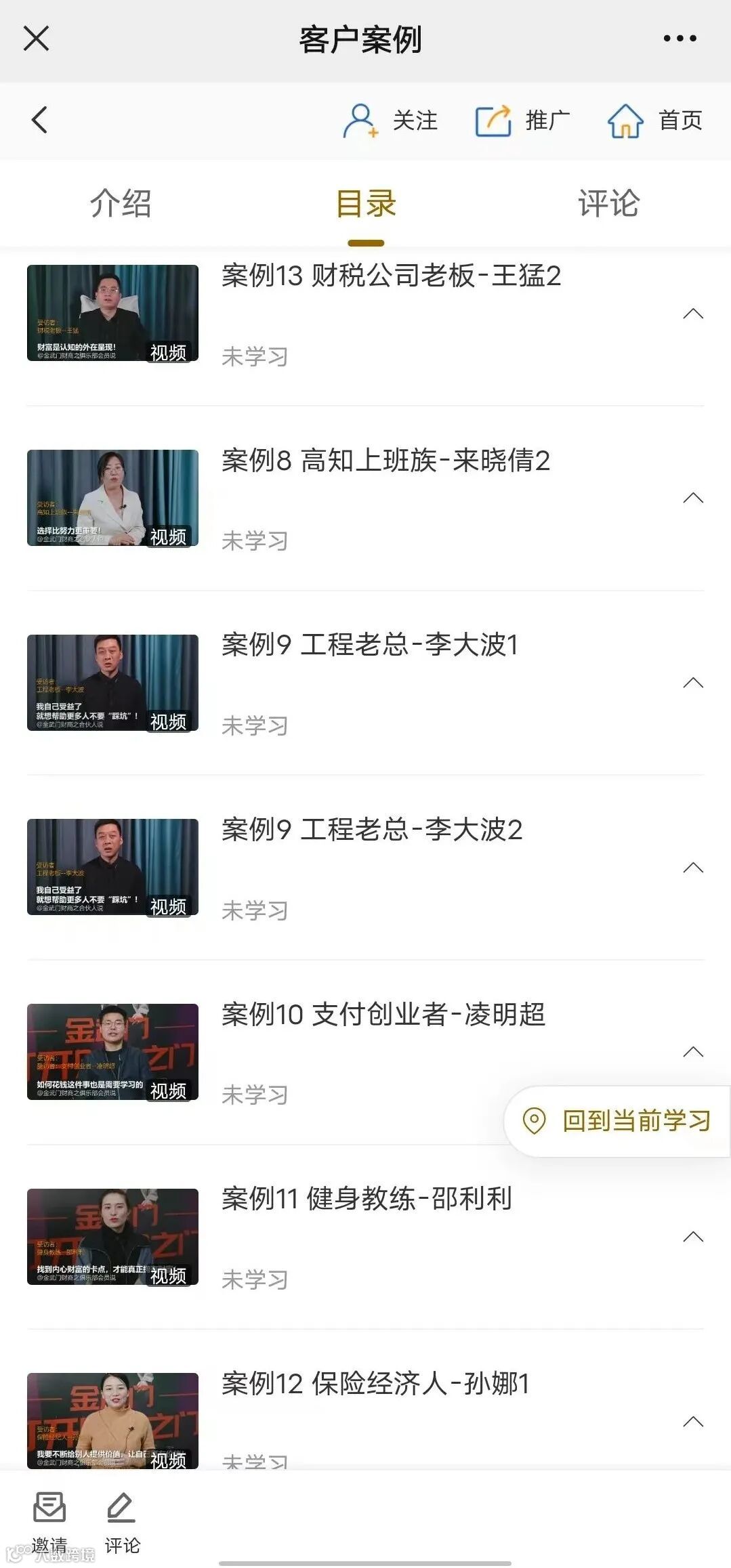731x1568 pixels.
Task: Open lesson 案例9 工程老总-李大波1
Action: pyautogui.click(x=369, y=645)
